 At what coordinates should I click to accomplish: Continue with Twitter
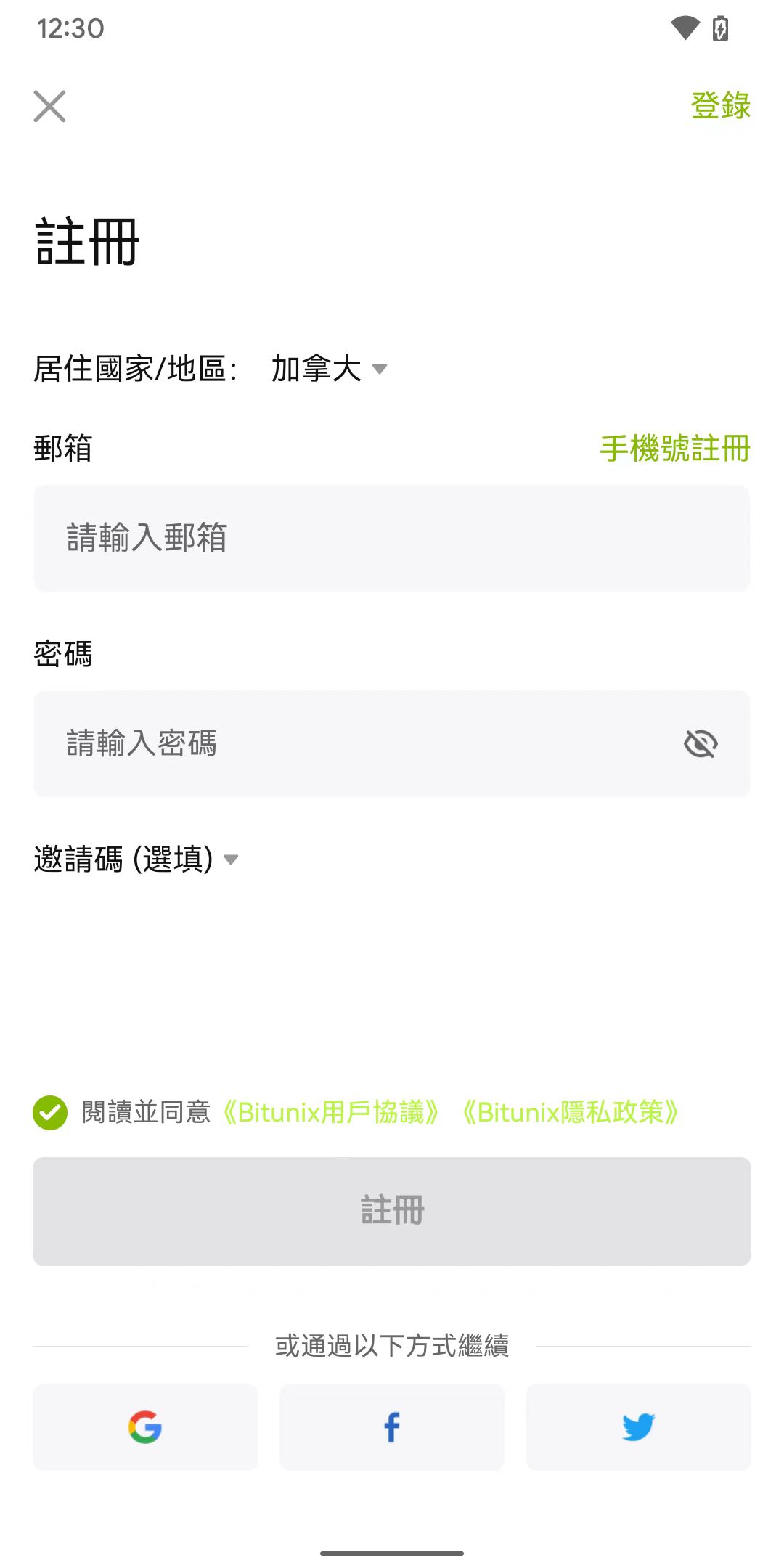639,1427
